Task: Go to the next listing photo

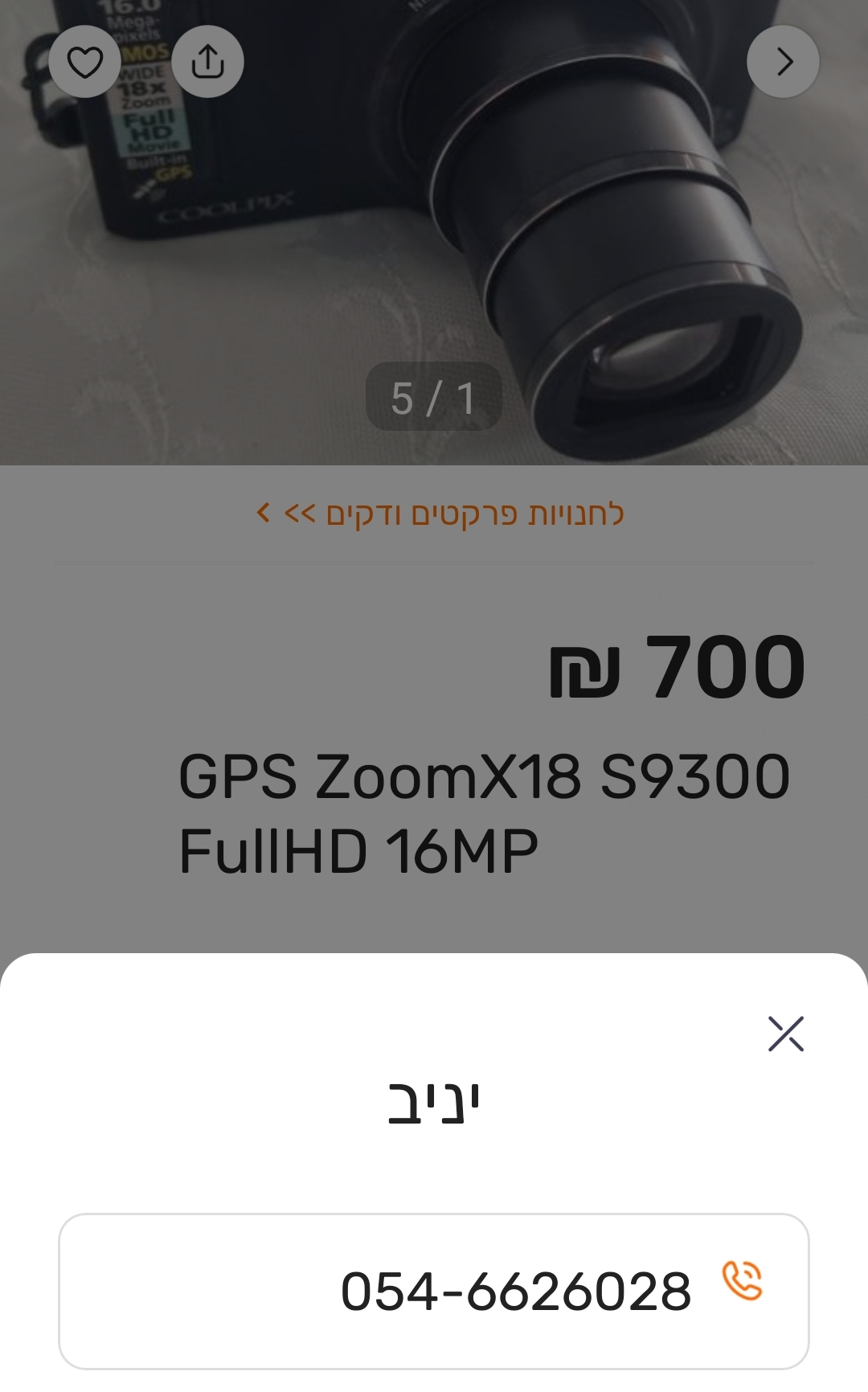Action: tap(783, 62)
